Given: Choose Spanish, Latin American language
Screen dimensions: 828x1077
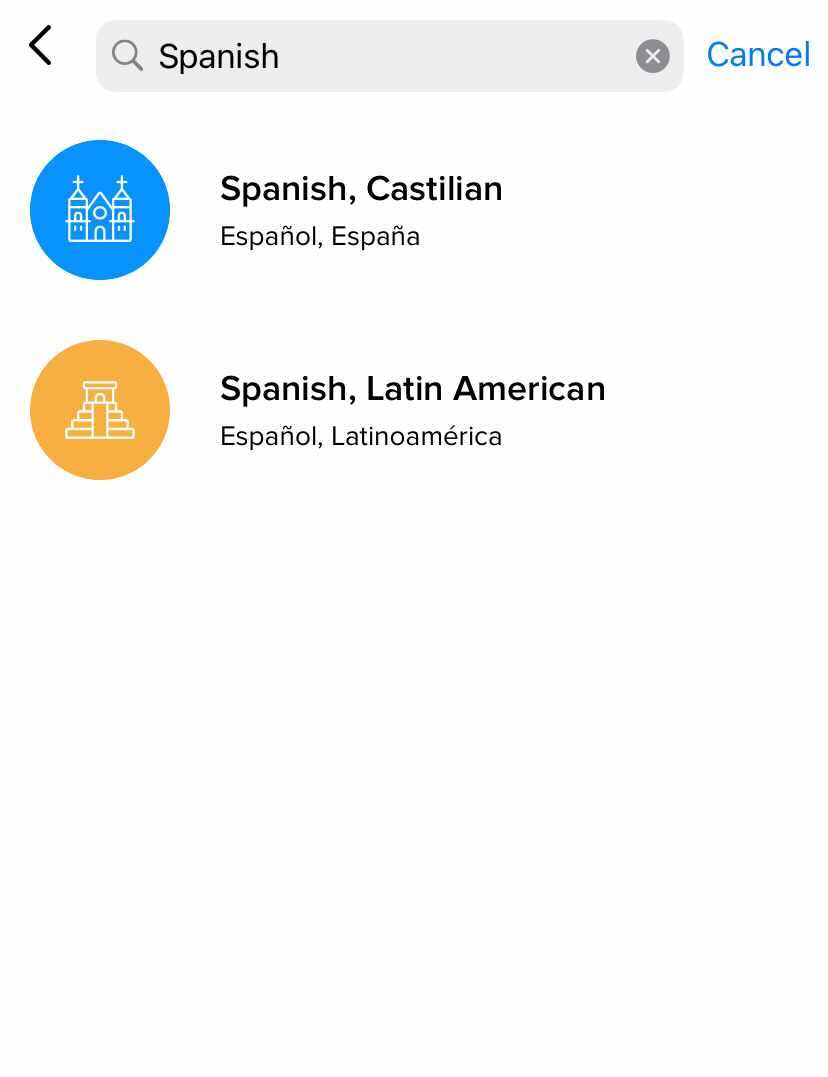Looking at the screenshot, I should click(x=412, y=410).
